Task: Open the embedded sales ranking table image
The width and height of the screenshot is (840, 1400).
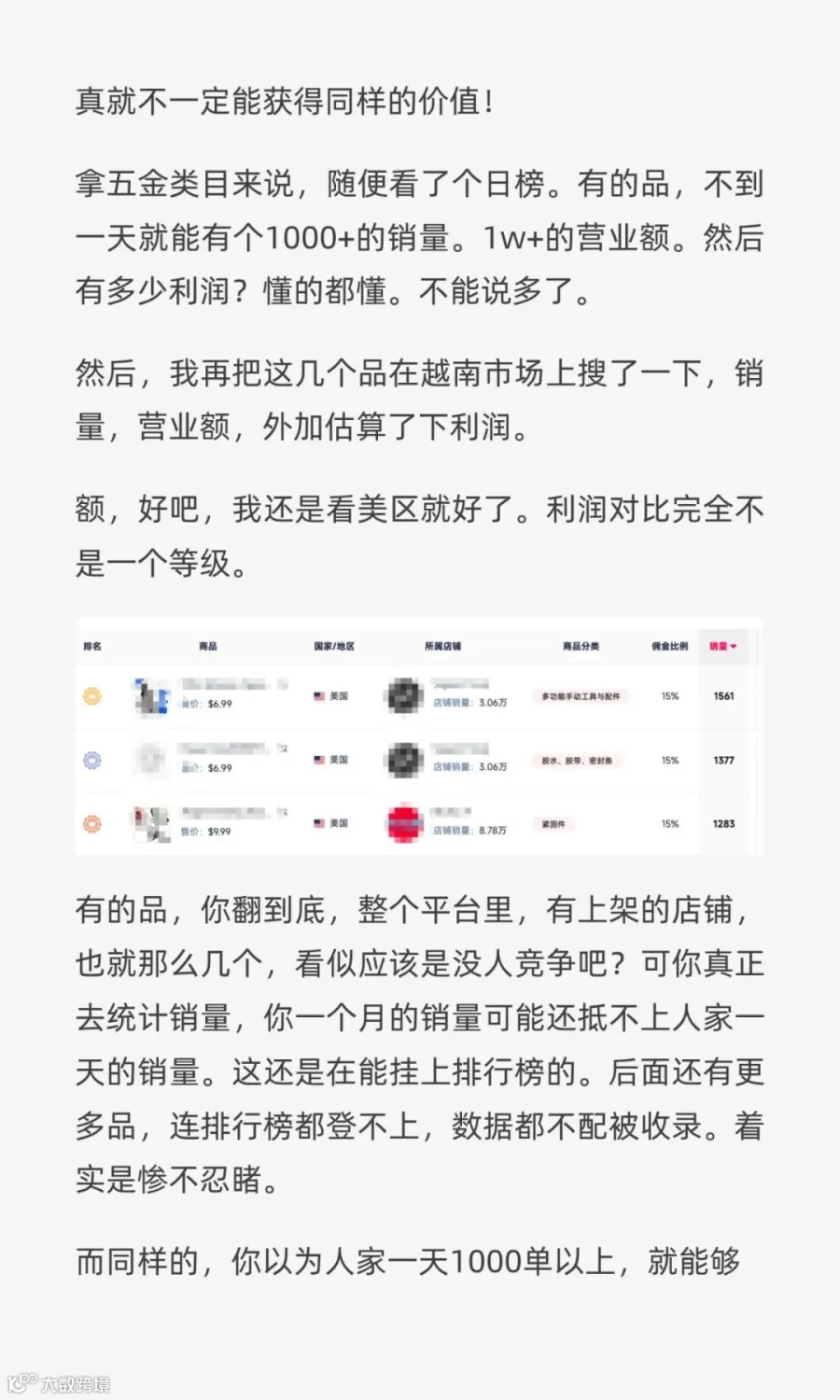Action: pos(419,736)
